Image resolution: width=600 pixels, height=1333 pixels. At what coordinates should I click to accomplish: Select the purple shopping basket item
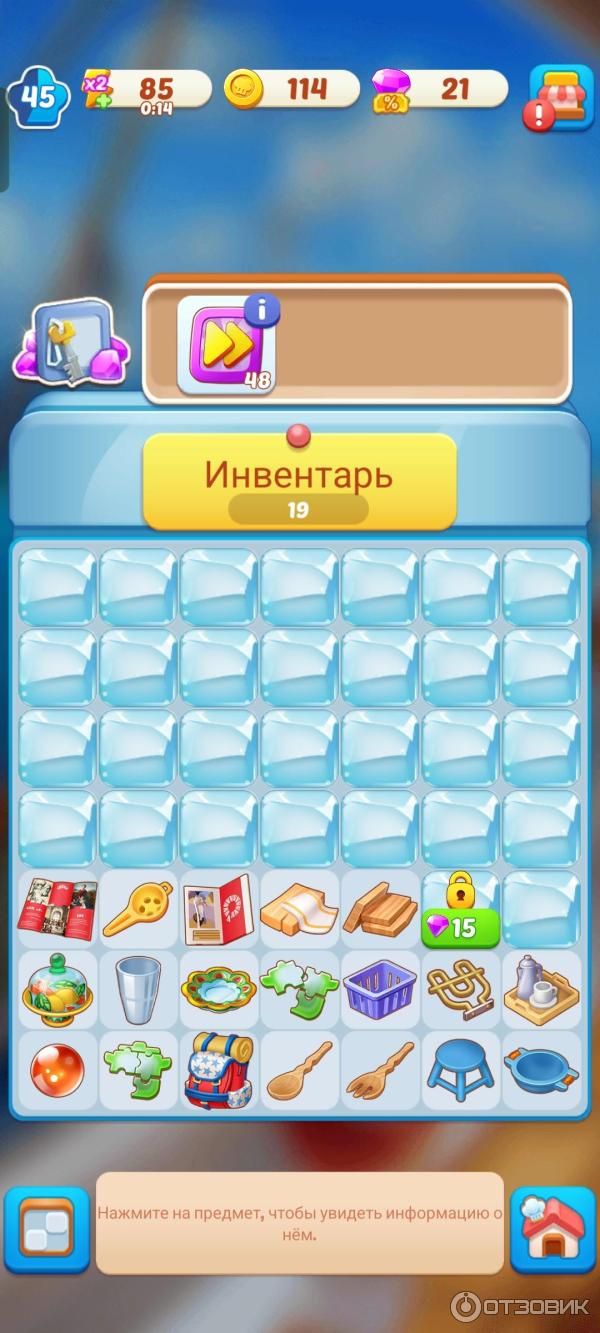(x=380, y=990)
